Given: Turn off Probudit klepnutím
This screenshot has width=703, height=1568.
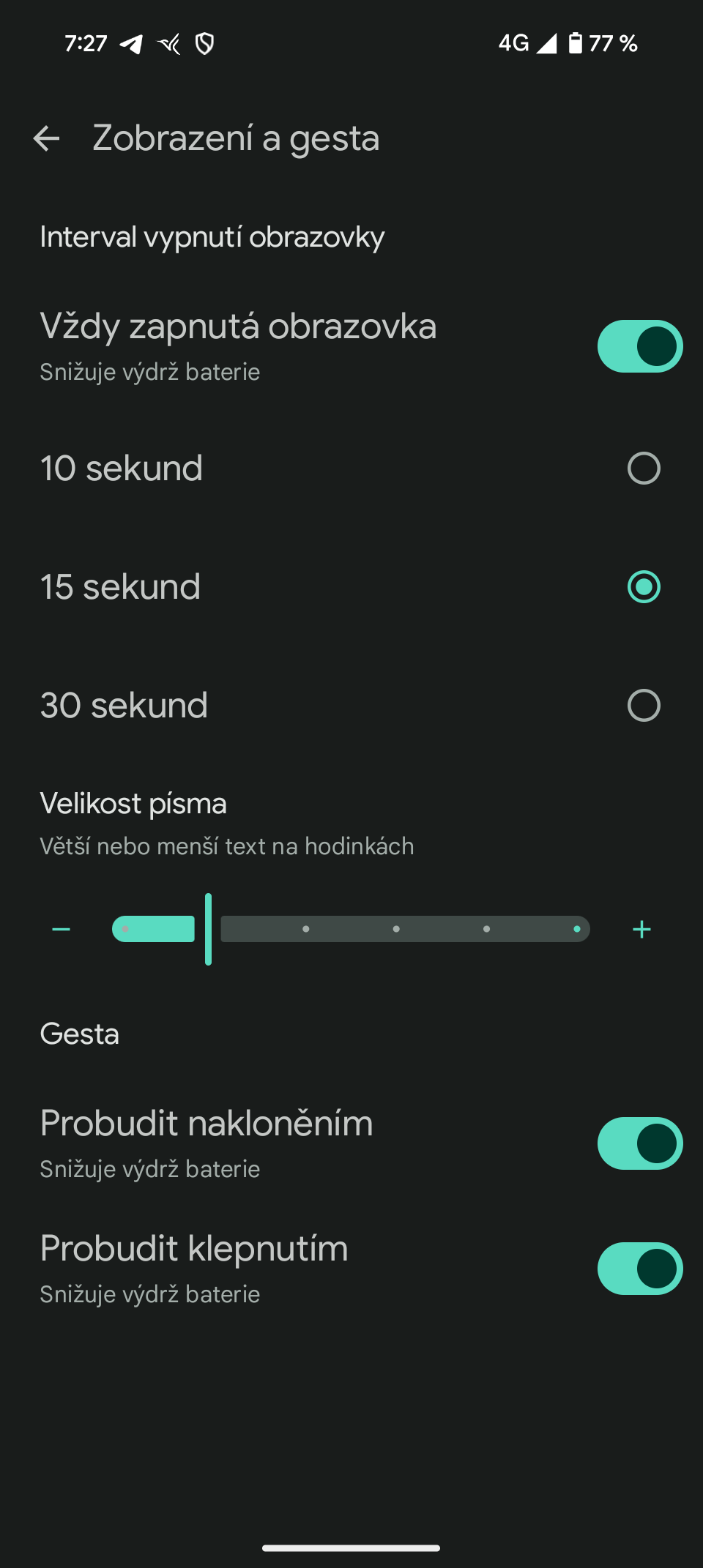Looking at the screenshot, I should [639, 1269].
